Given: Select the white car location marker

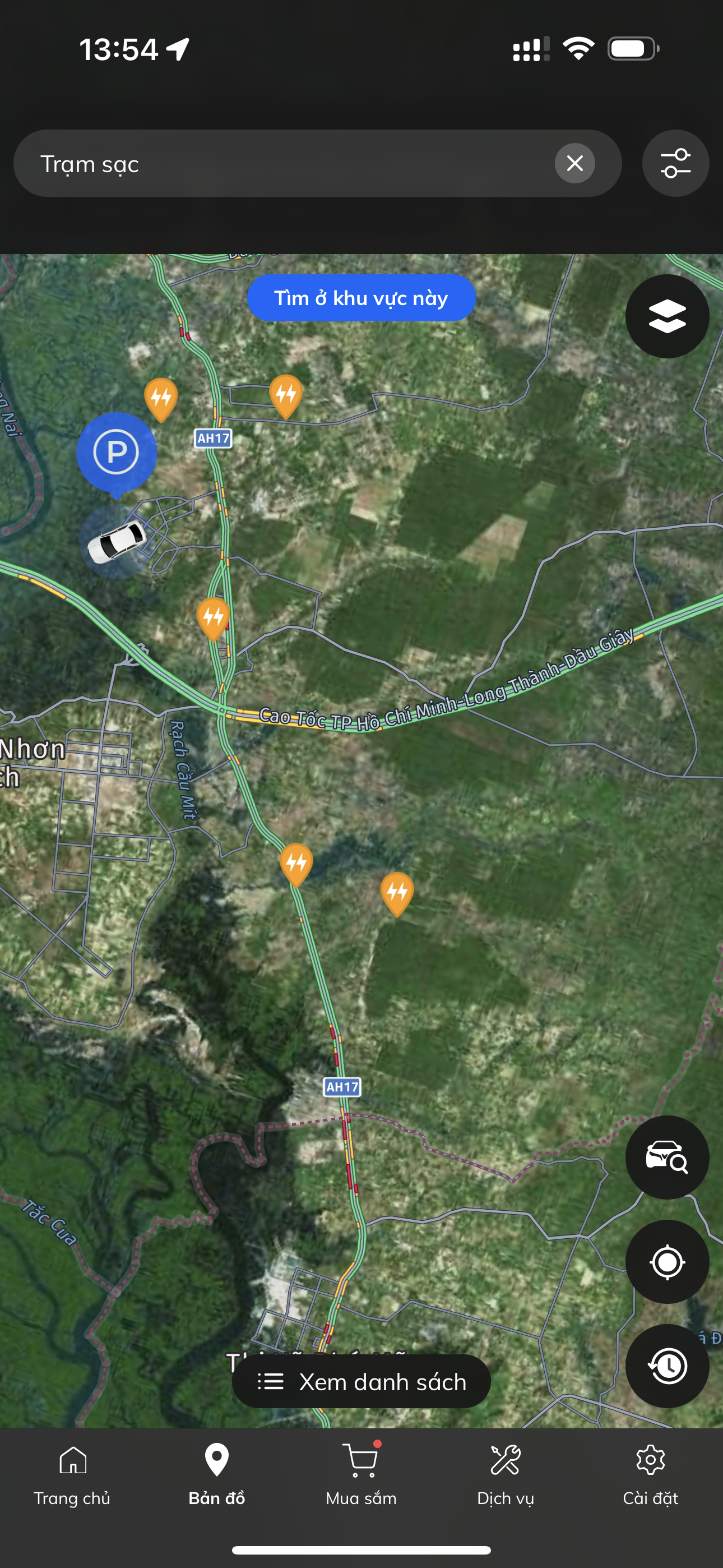Looking at the screenshot, I should [x=115, y=541].
